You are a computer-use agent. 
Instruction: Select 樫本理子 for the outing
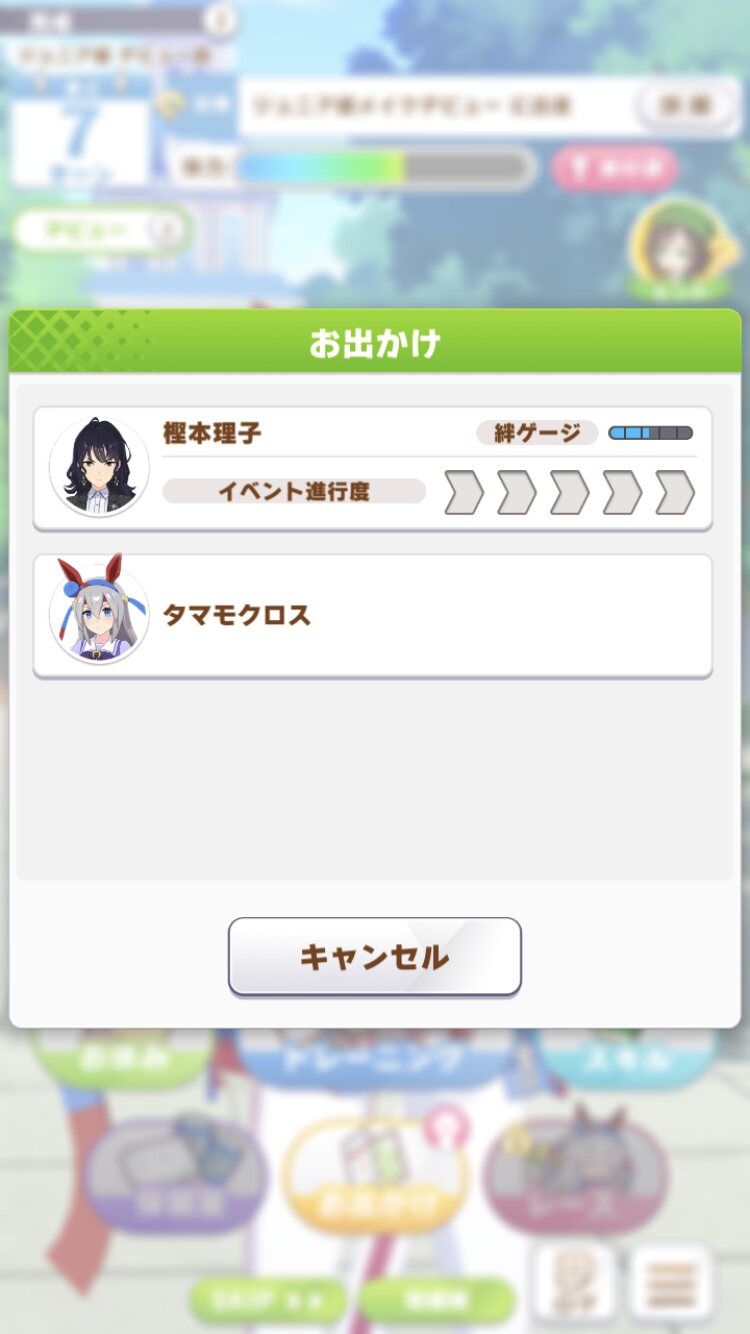372,468
